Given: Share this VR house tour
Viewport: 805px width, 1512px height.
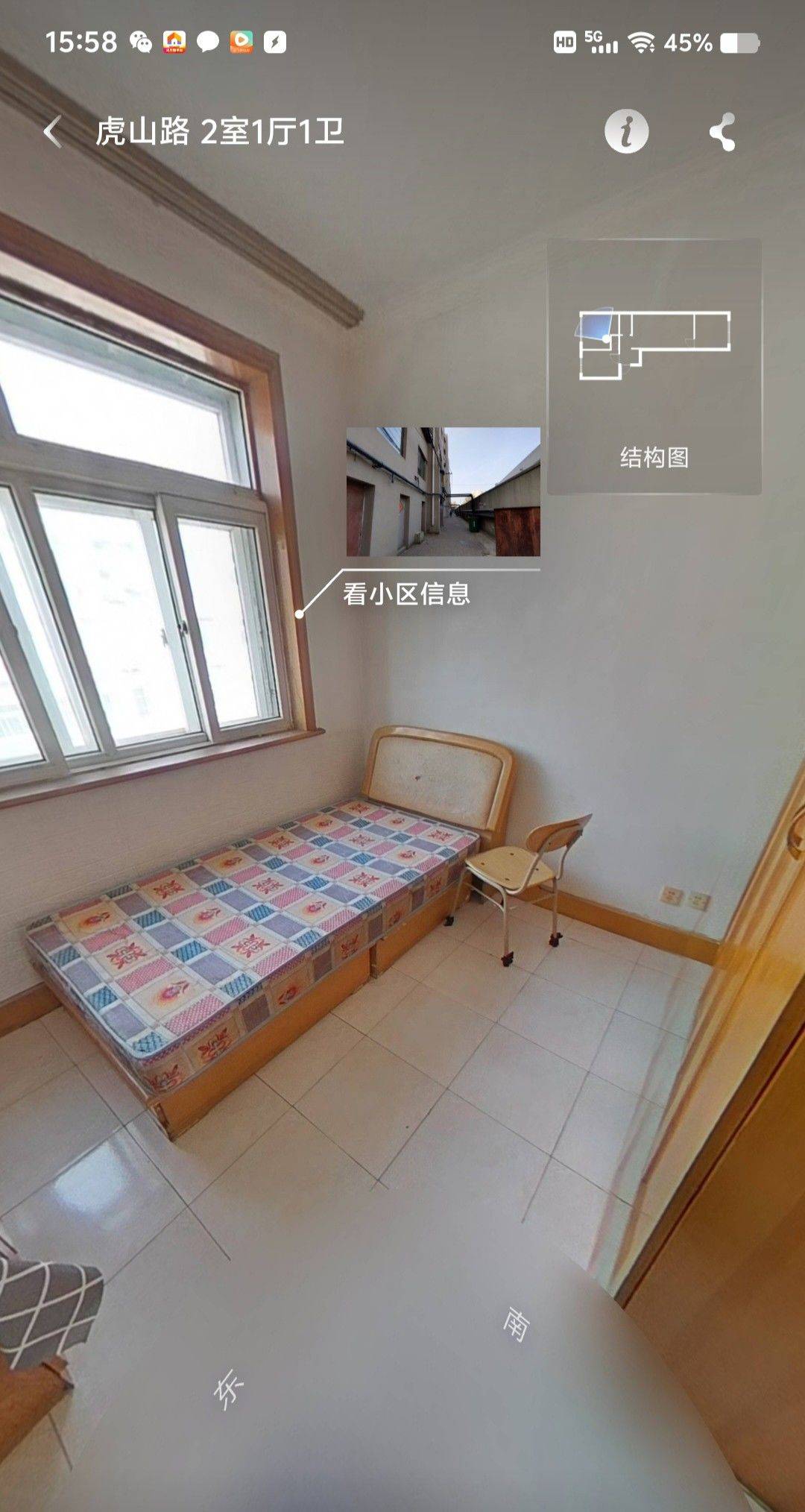Looking at the screenshot, I should tap(722, 133).
